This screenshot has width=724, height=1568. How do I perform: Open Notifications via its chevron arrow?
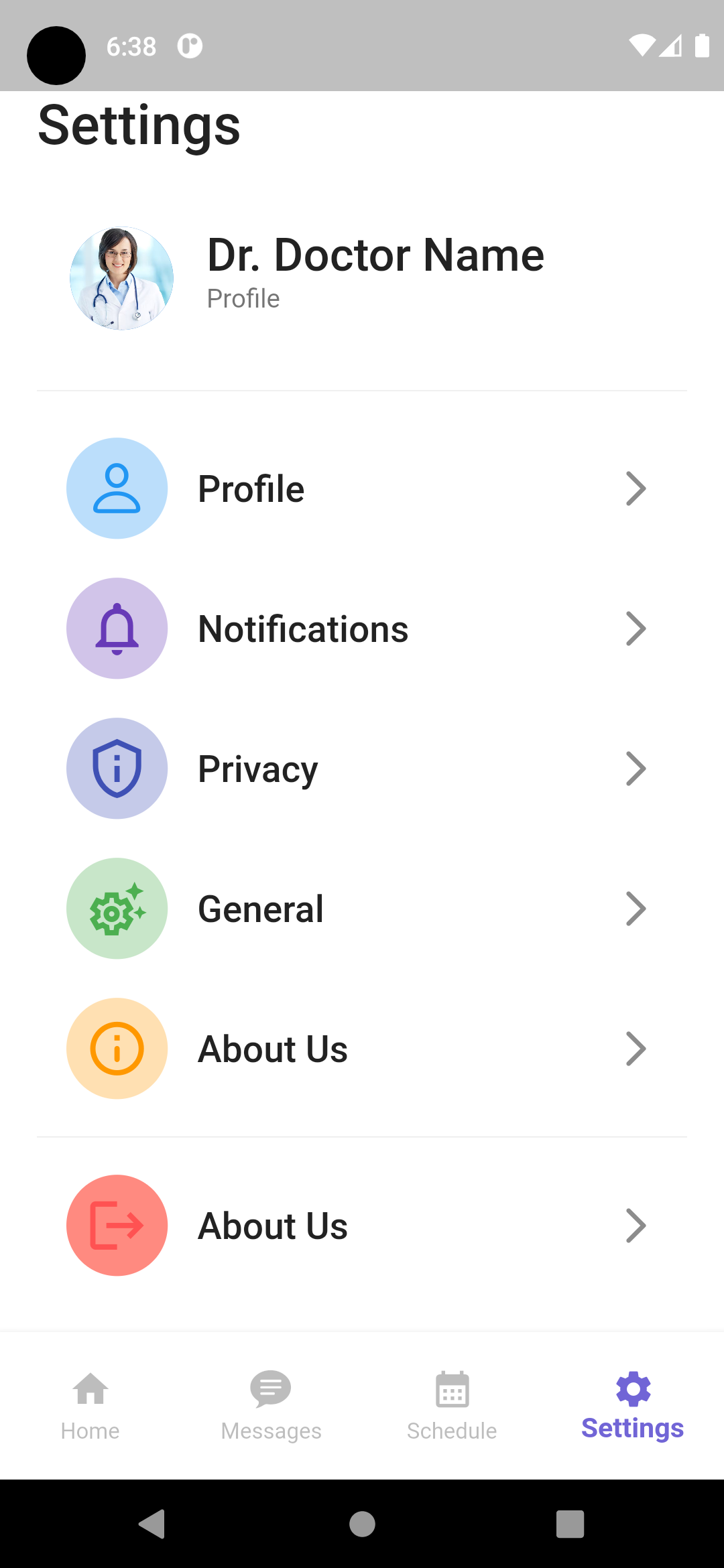click(636, 628)
